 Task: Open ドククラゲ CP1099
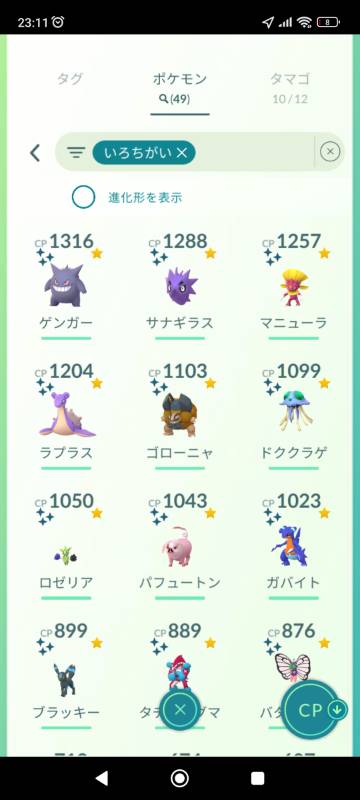click(294, 415)
